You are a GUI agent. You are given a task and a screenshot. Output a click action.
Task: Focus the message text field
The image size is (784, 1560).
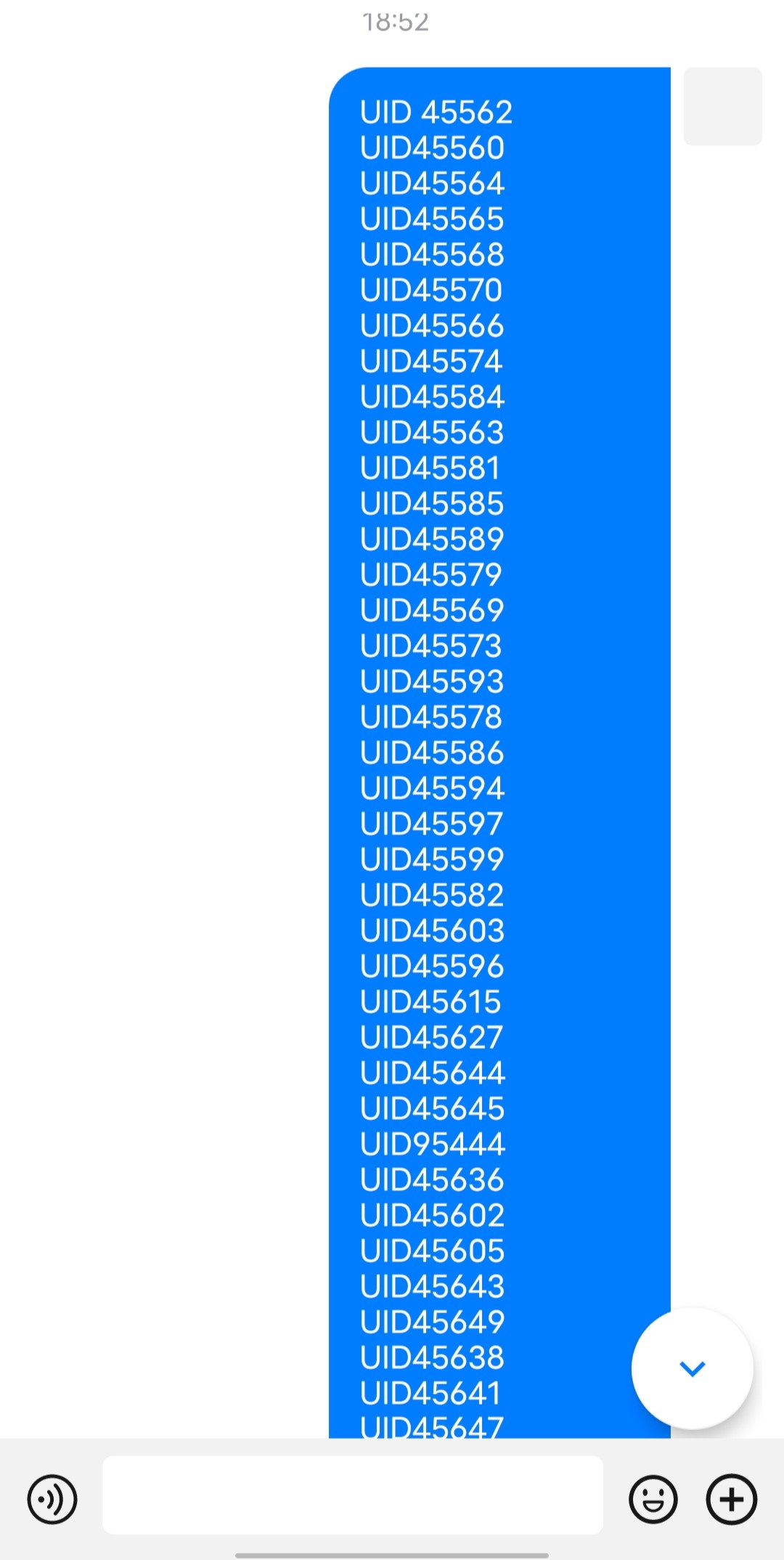click(x=353, y=1495)
